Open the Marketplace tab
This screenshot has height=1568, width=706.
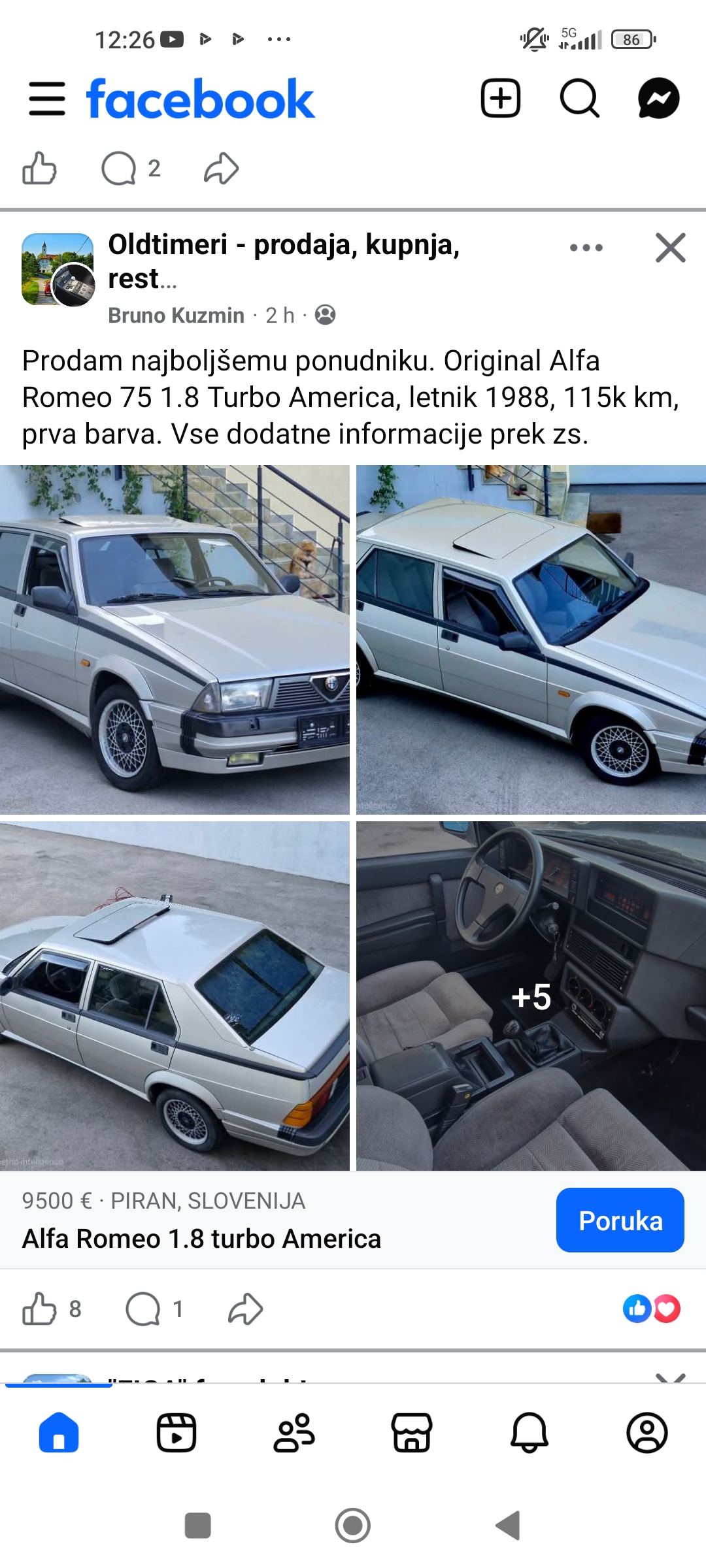(x=412, y=1433)
